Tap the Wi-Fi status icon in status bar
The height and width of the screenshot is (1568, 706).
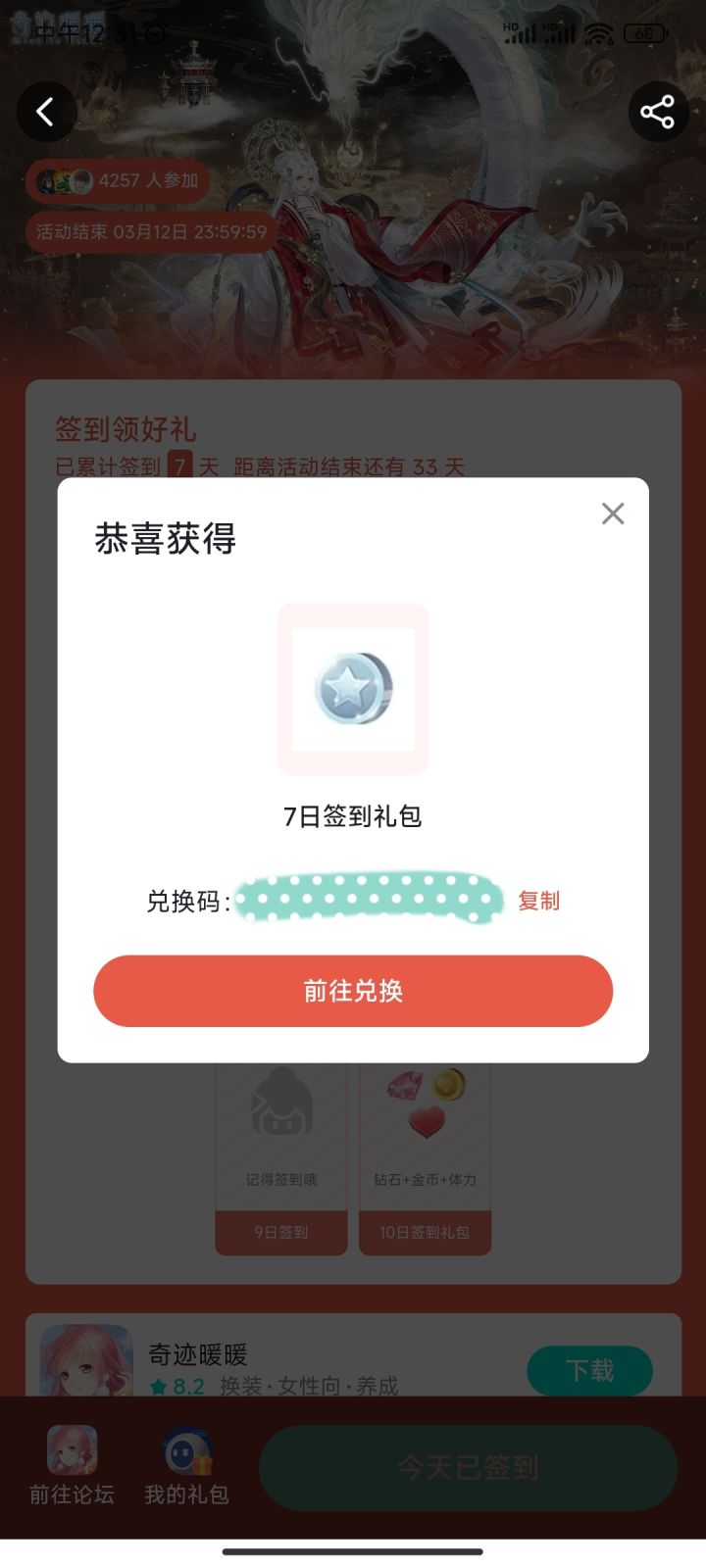pyautogui.click(x=598, y=32)
